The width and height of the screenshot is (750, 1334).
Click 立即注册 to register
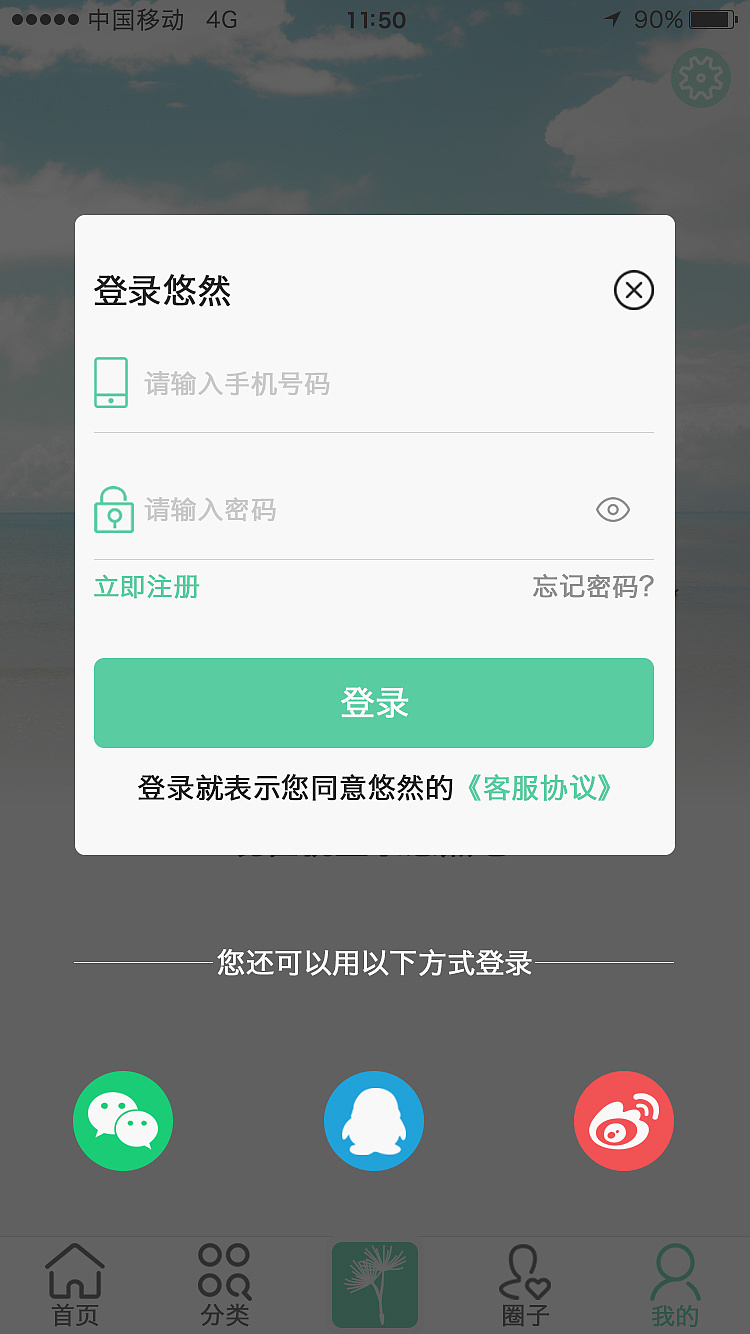coord(146,588)
